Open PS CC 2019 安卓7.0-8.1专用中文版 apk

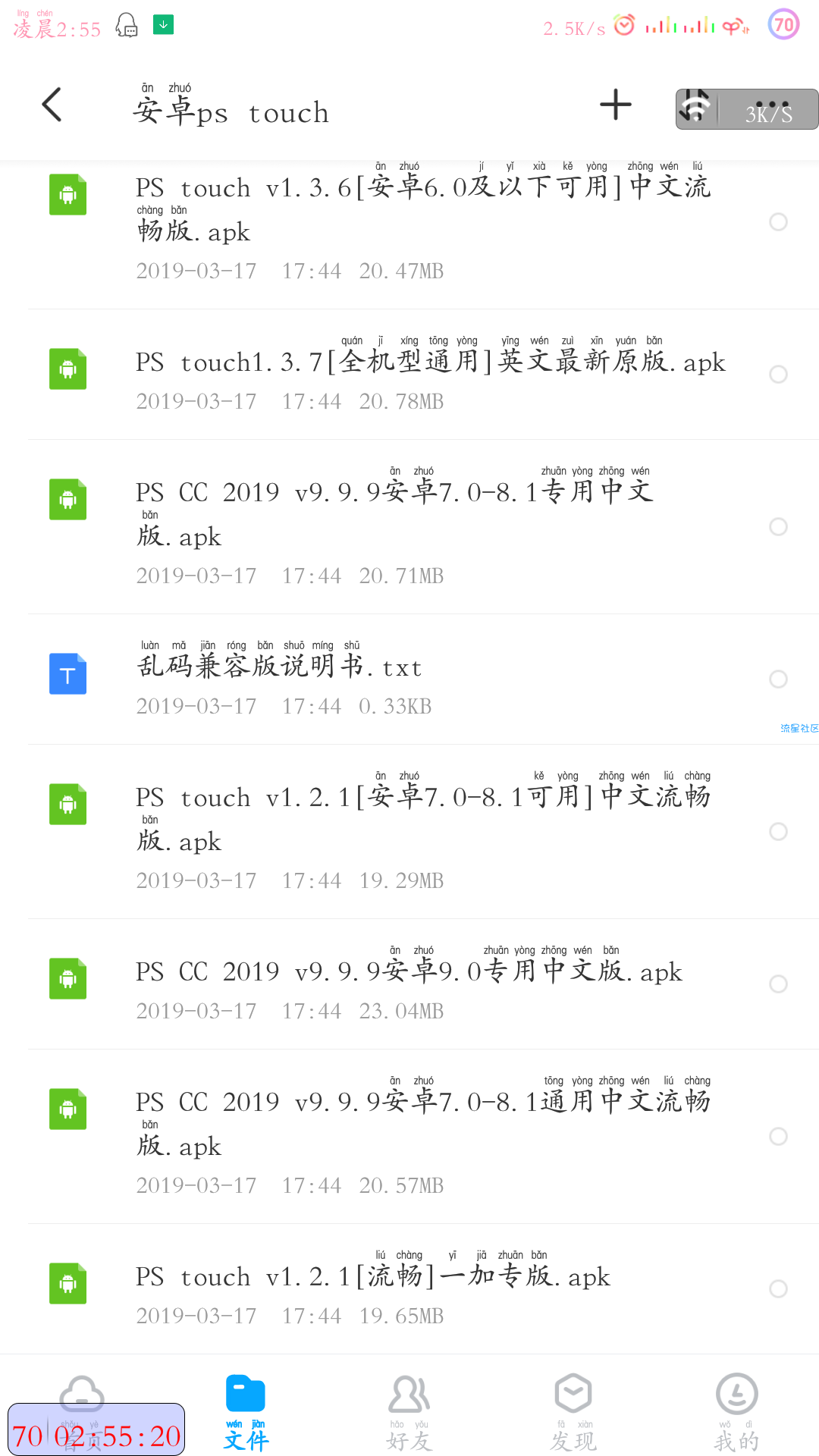coord(394,514)
